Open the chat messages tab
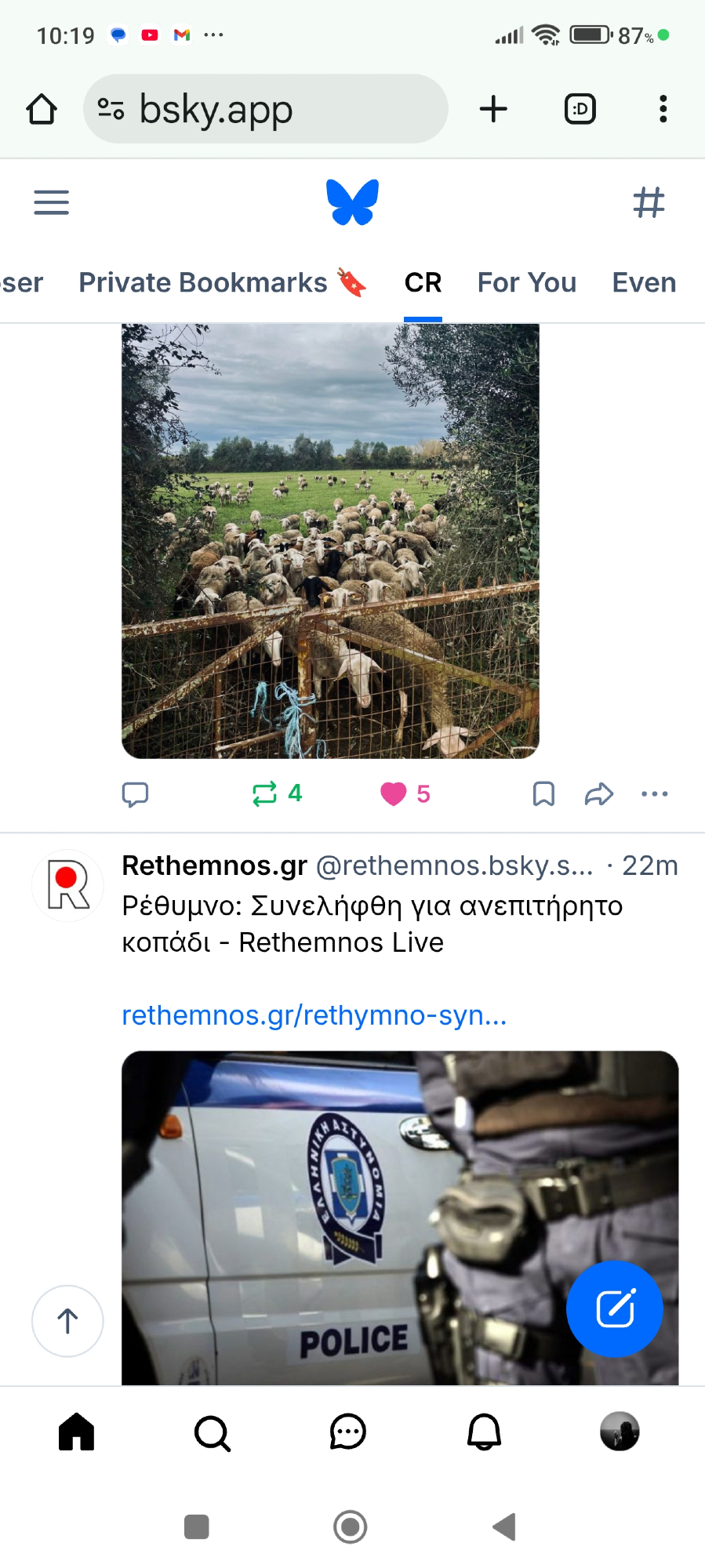The width and height of the screenshot is (705, 1568). [348, 1432]
